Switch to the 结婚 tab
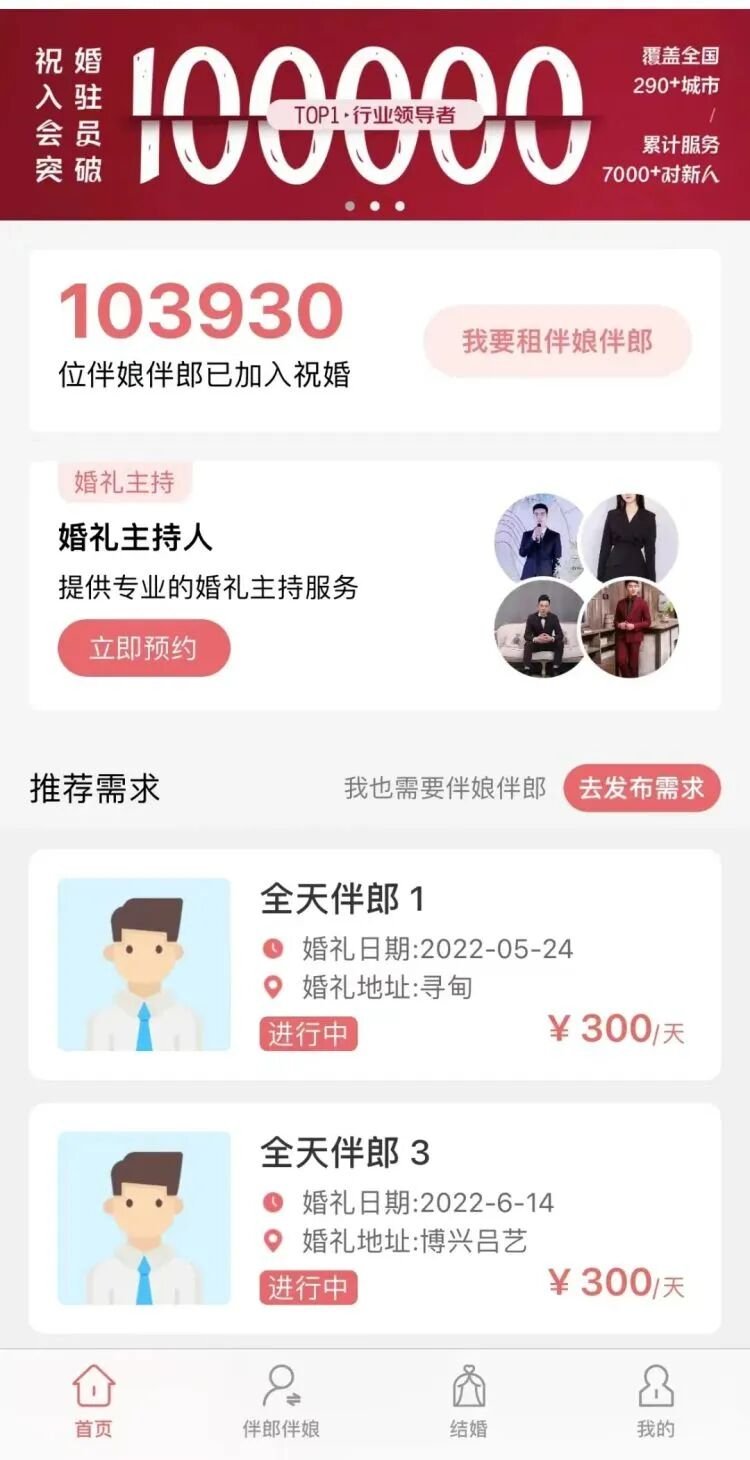This screenshot has height=1460, width=750. pos(468,1402)
